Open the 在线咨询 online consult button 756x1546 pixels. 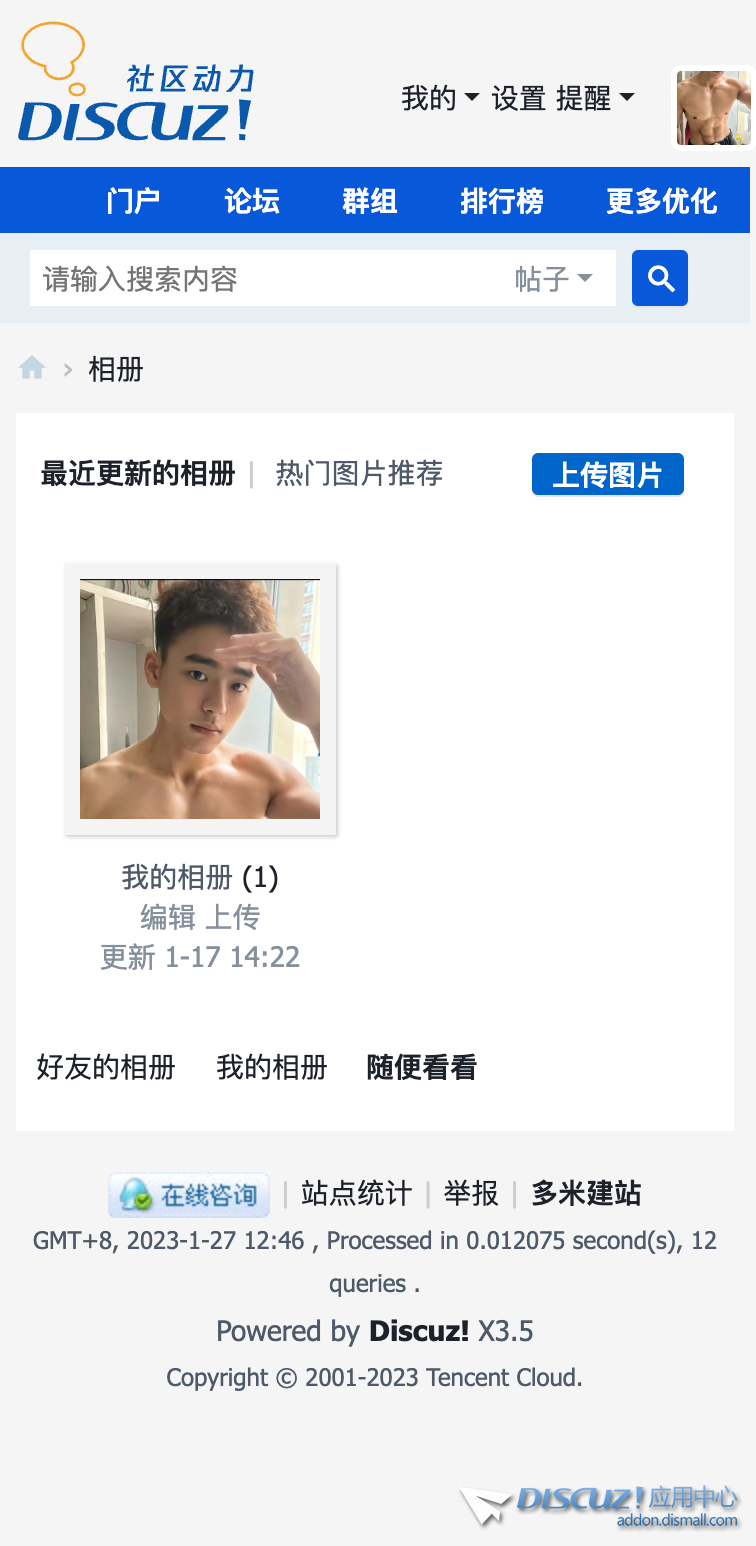tap(190, 1194)
